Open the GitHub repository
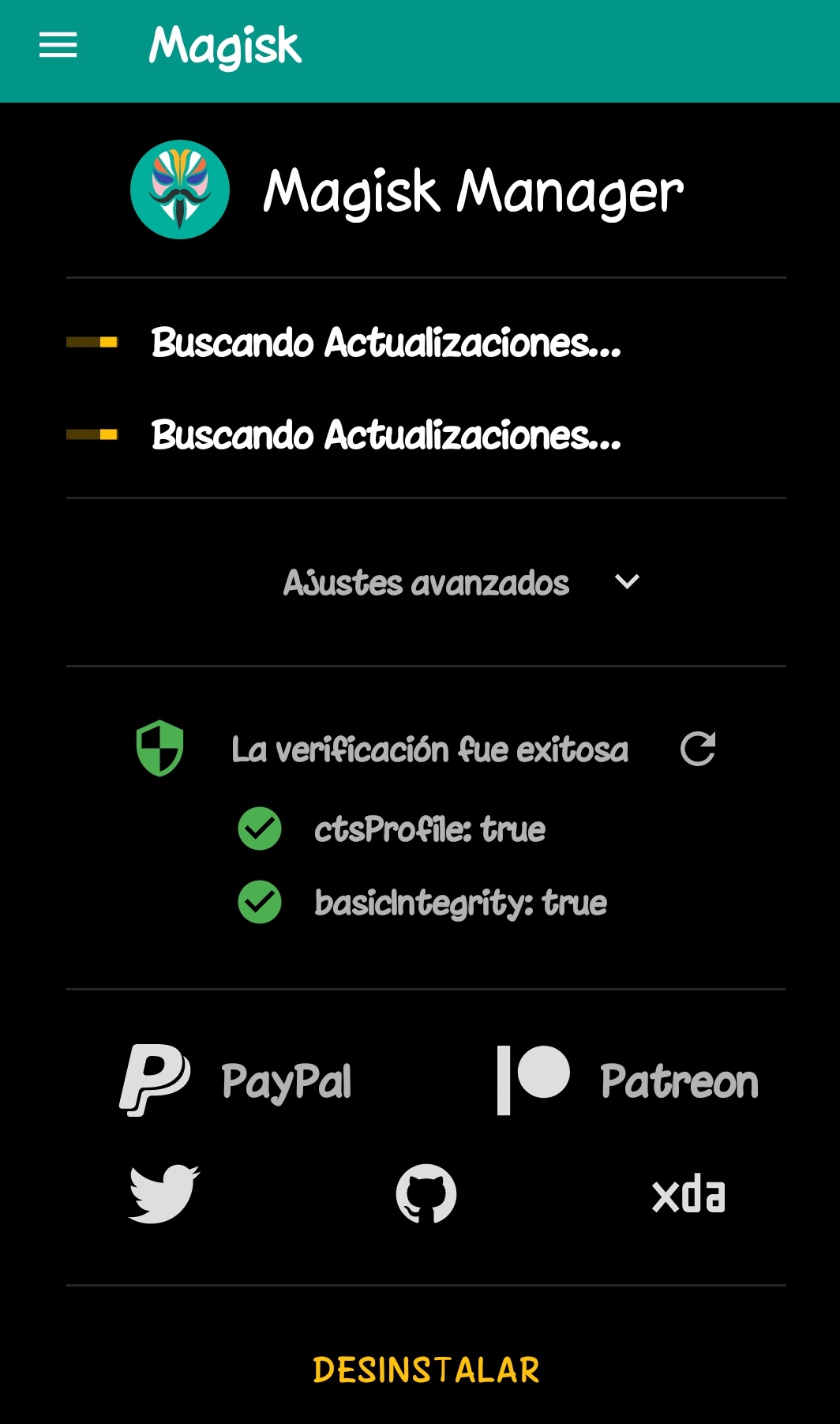This screenshot has width=840, height=1424. point(426,1193)
